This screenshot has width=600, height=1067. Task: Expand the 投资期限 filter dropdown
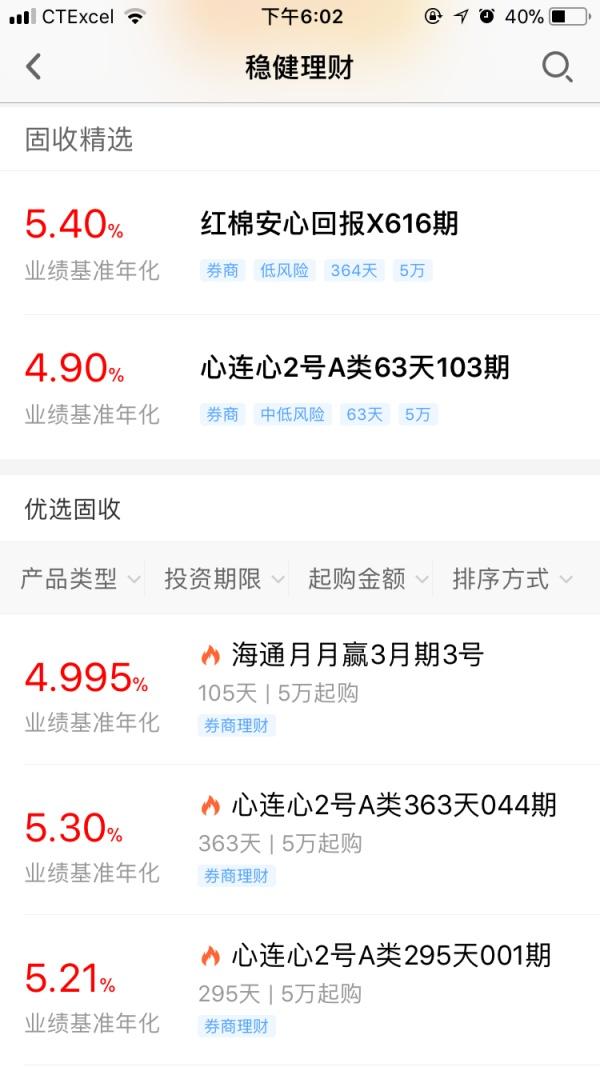(x=224, y=579)
